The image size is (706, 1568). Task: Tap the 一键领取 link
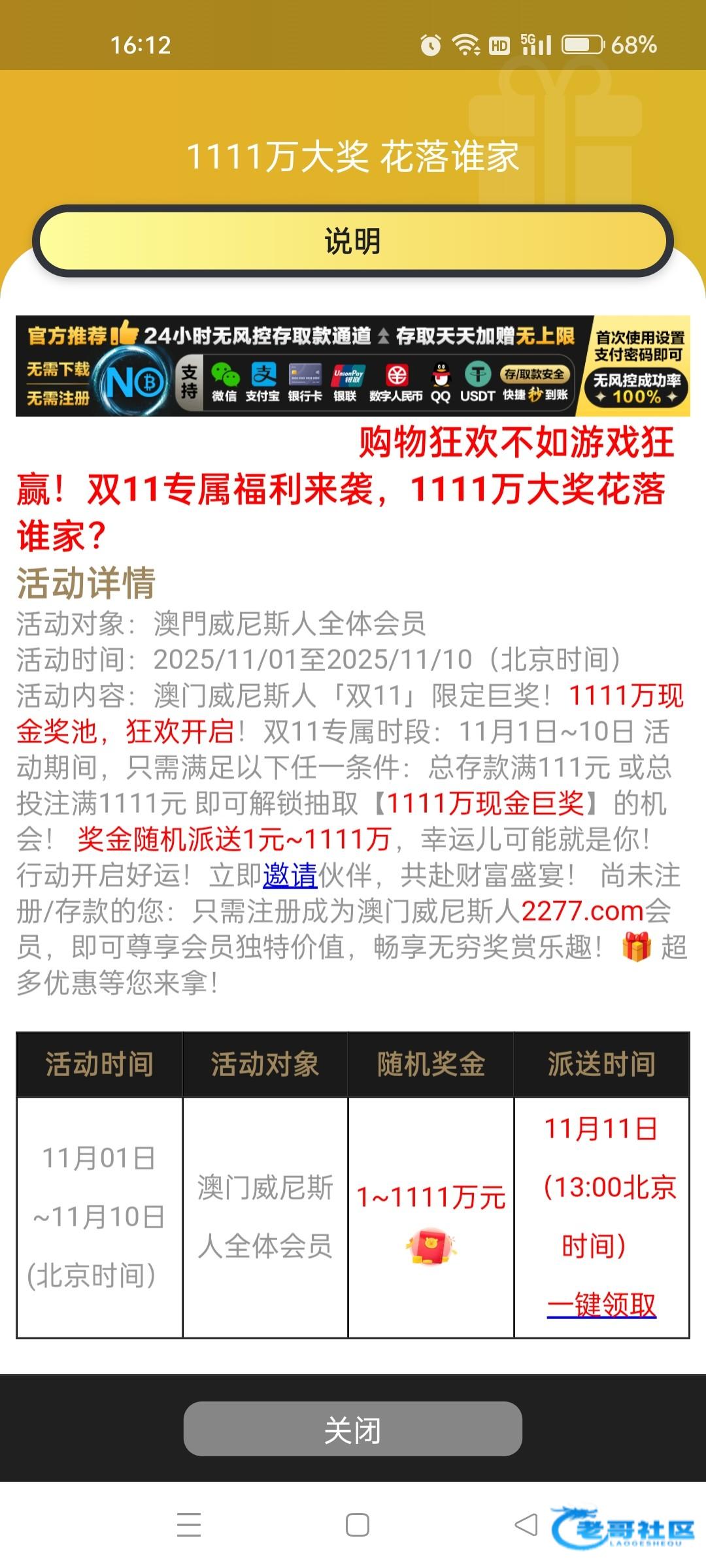(601, 1305)
